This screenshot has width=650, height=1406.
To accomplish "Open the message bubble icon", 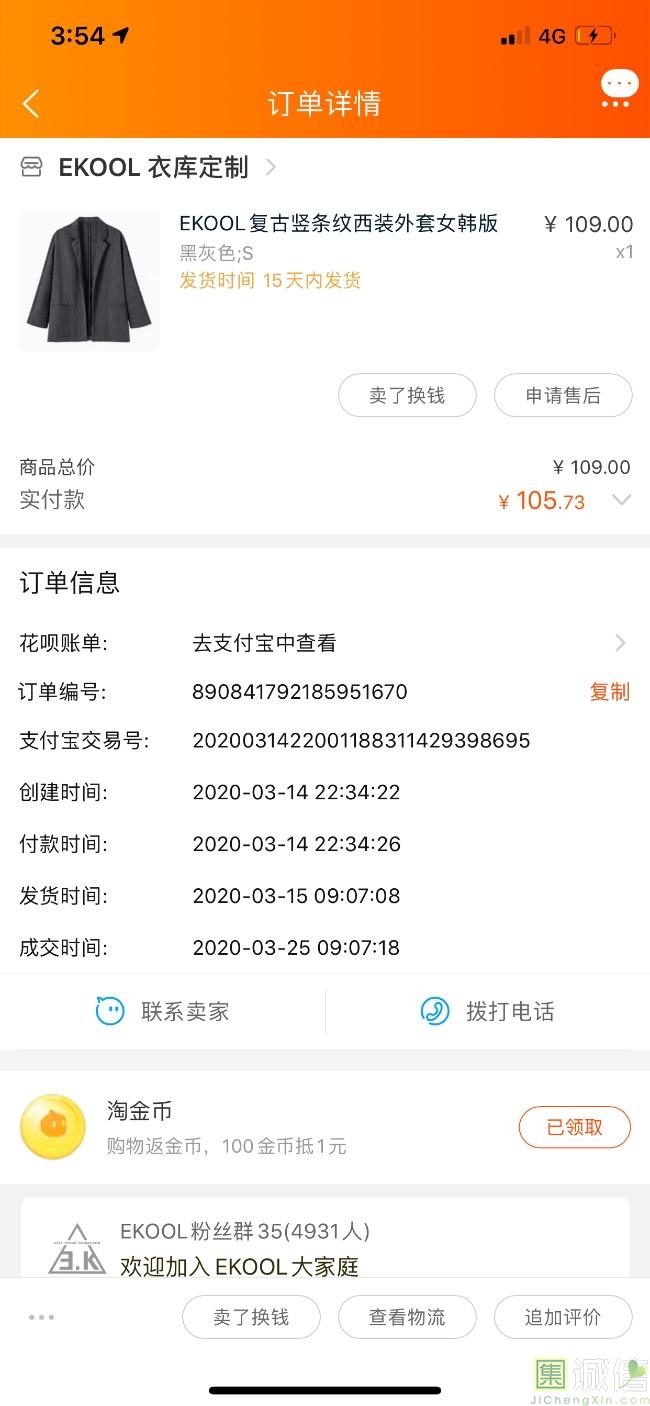I will [x=619, y=88].
